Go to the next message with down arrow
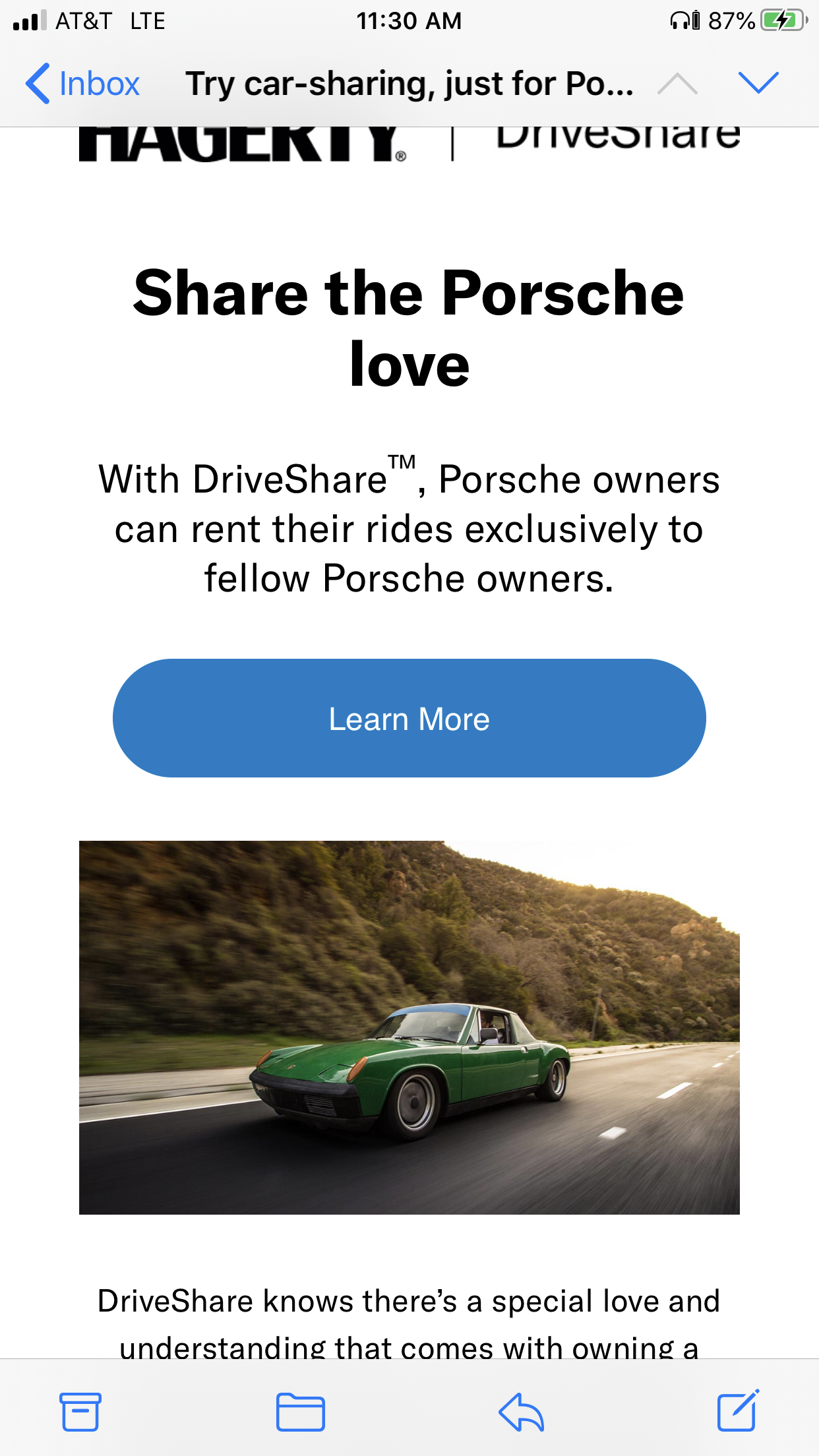The height and width of the screenshot is (1456, 819). pos(758,83)
